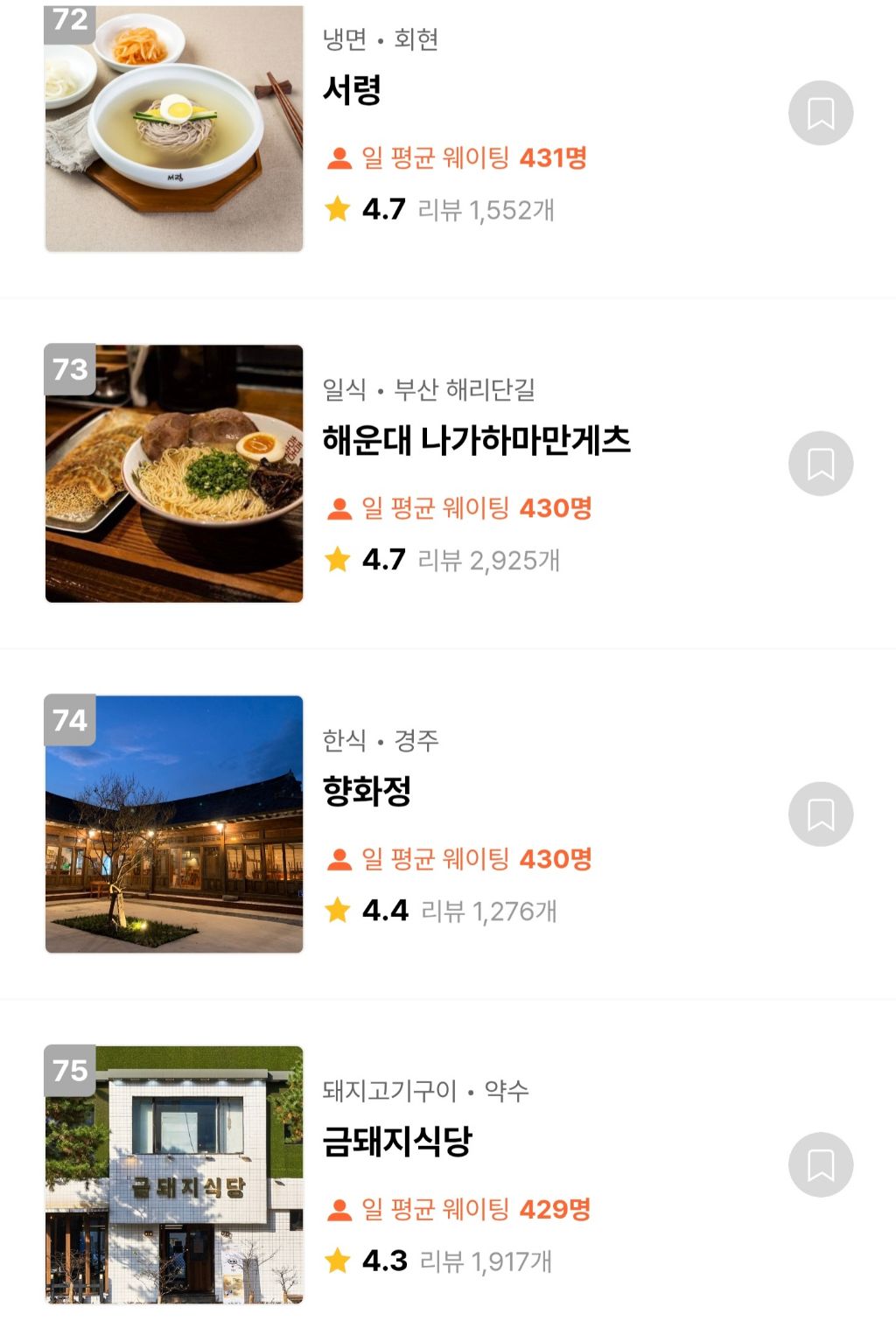Open the 서령 naengmyeon restaurant listing
The image size is (896, 1335).
pos(352,90)
